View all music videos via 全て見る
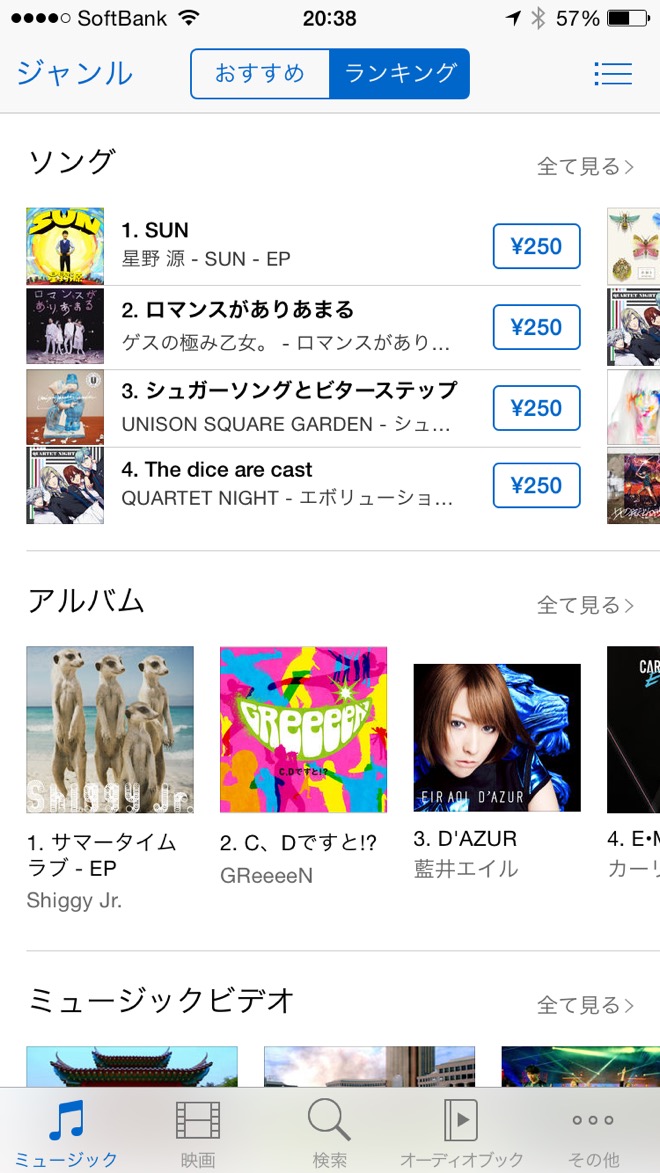This screenshot has width=660, height=1173. pos(585,1004)
